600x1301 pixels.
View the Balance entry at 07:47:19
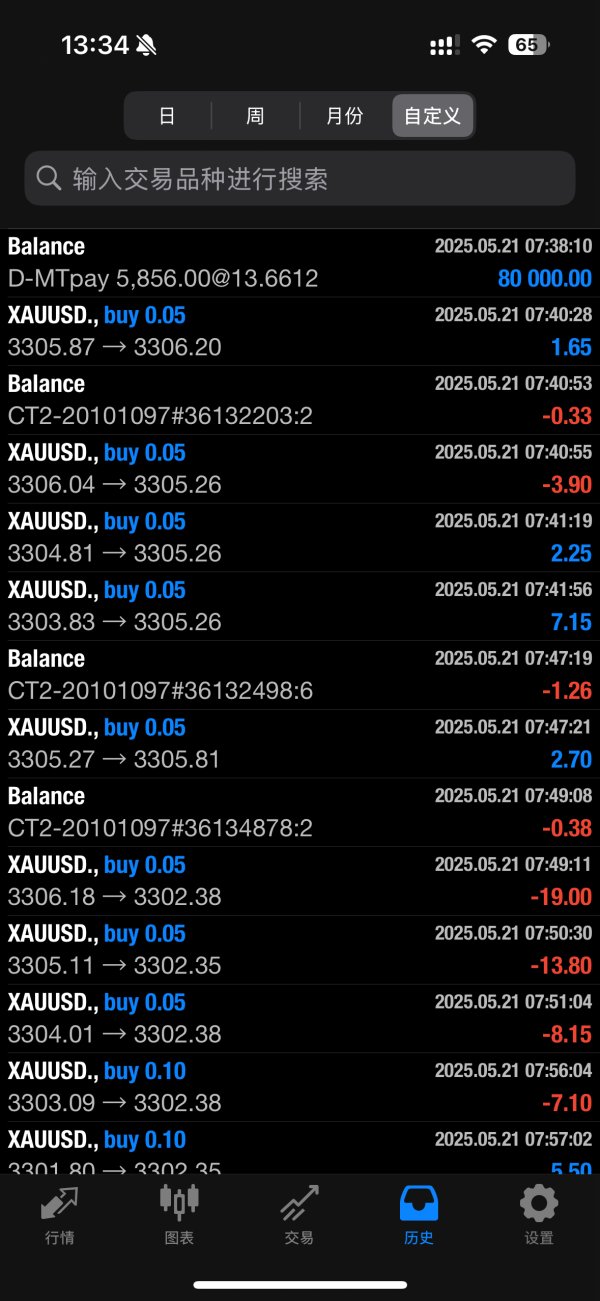(300, 675)
